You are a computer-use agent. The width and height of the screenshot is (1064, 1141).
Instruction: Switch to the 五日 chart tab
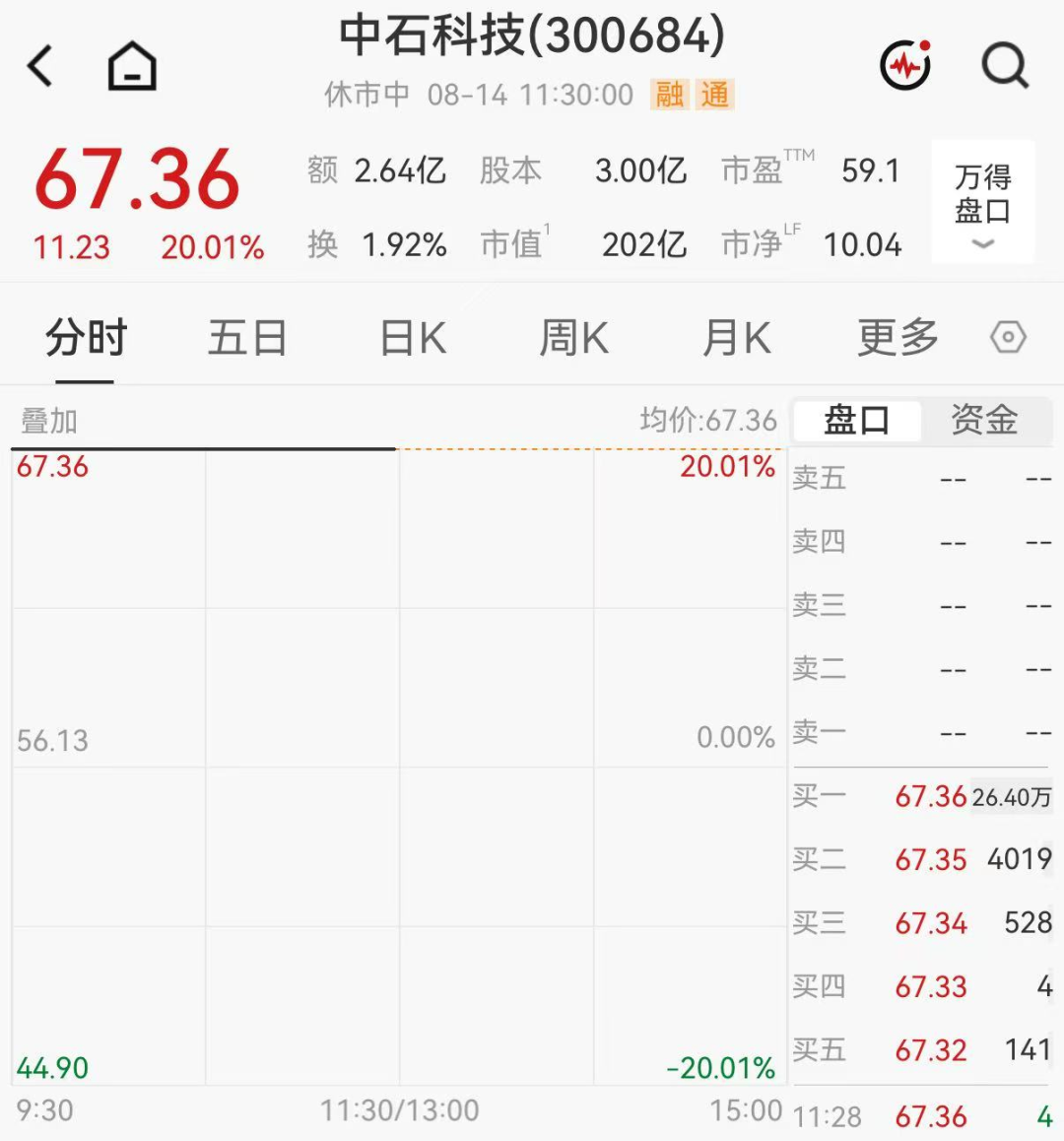point(247,338)
